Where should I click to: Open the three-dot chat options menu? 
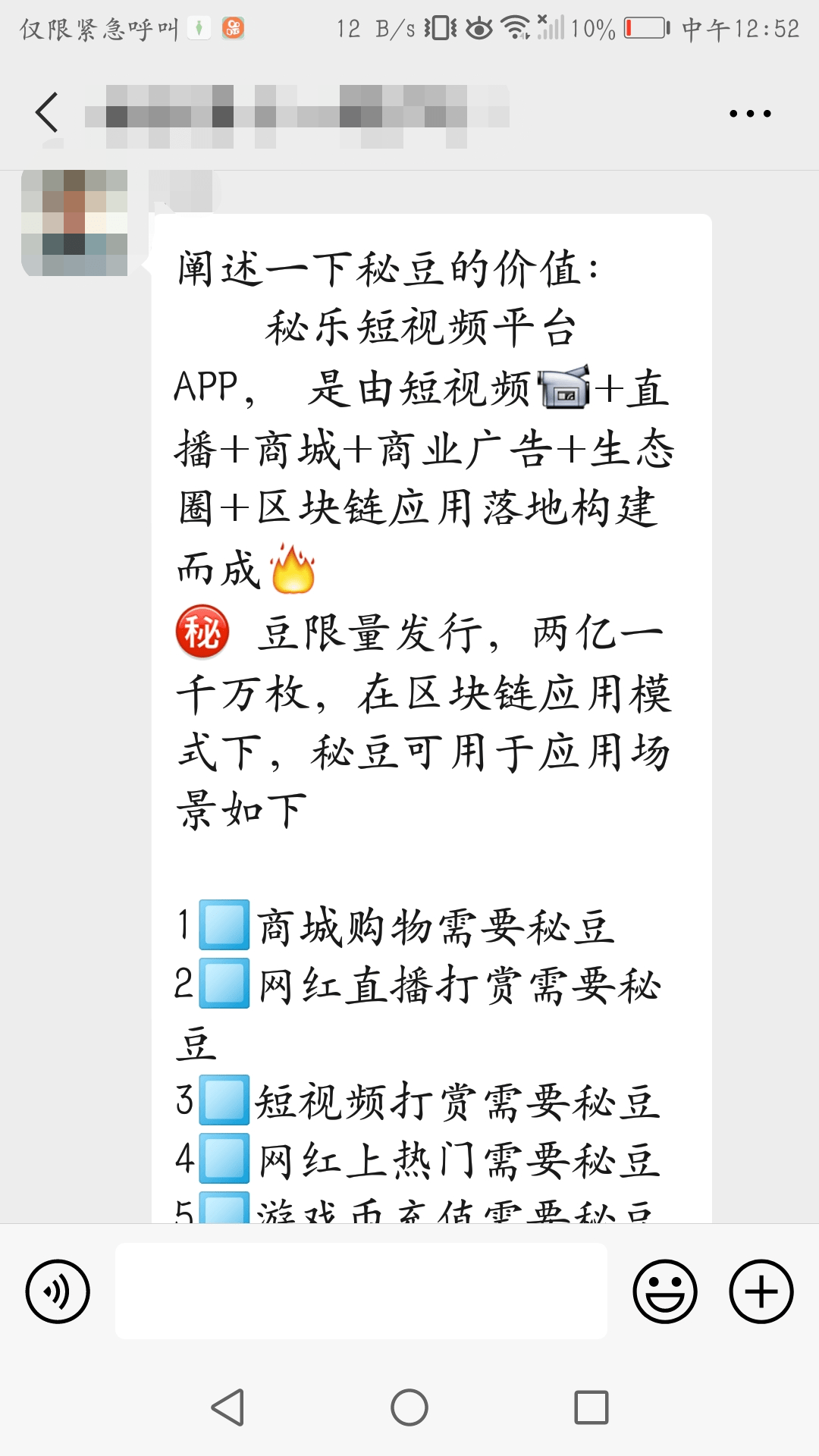click(749, 114)
